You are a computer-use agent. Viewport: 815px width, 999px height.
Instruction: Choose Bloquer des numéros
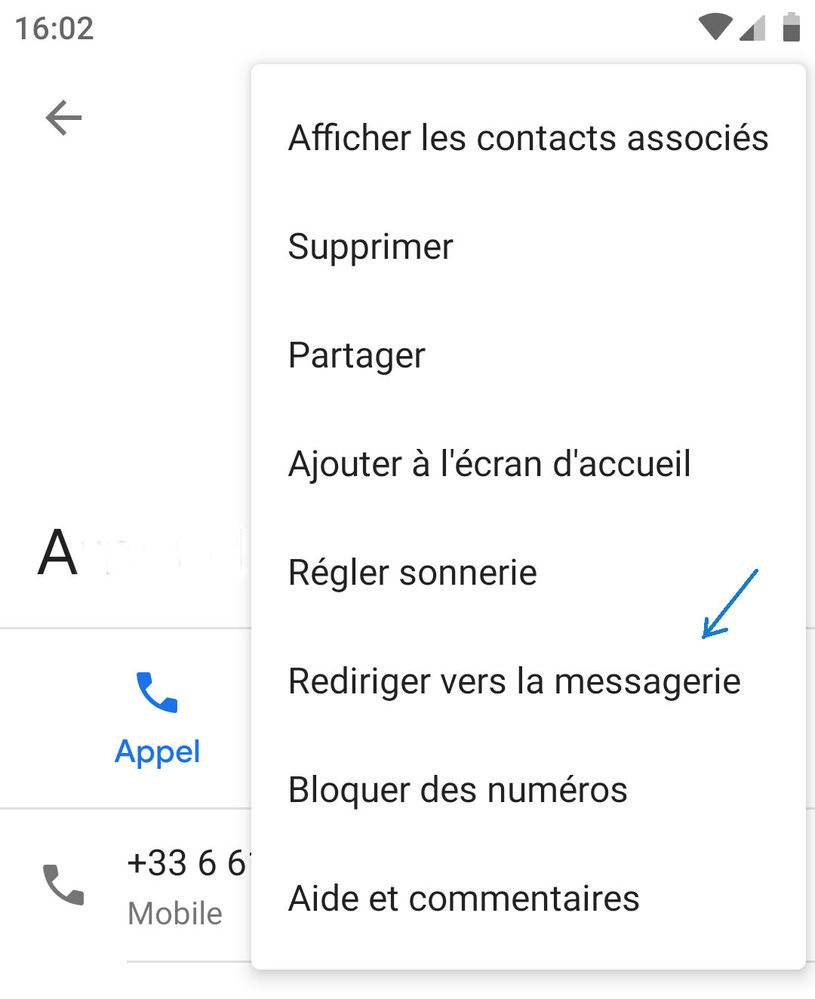pyautogui.click(x=458, y=790)
